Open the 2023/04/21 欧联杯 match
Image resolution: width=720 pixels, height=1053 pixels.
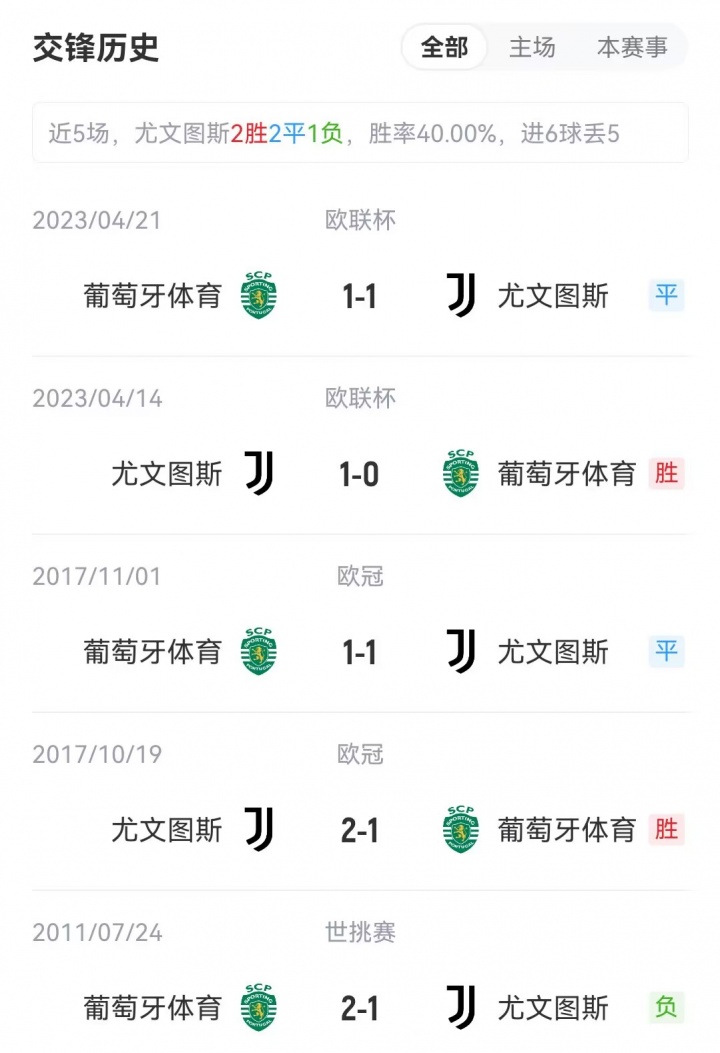[x=360, y=296]
